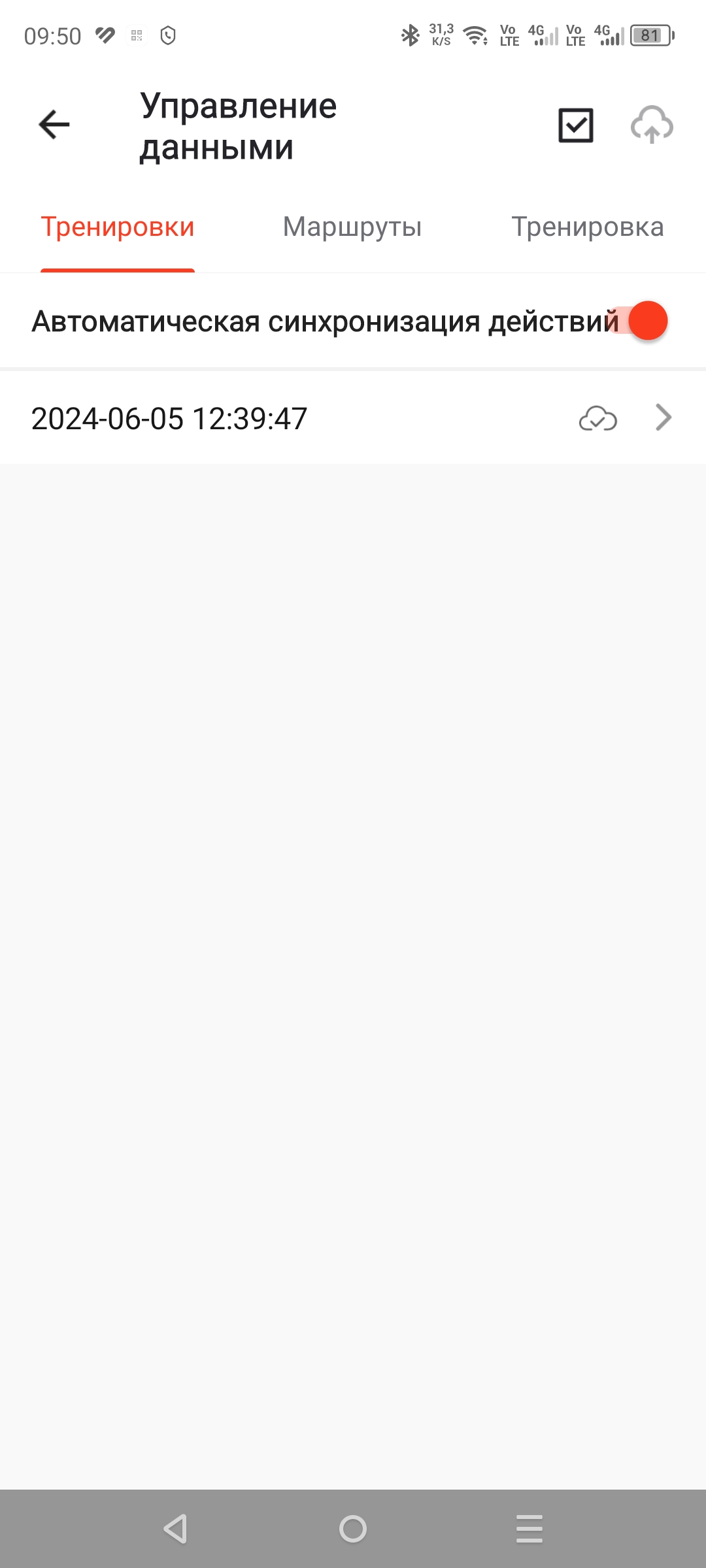The width and height of the screenshot is (706, 1568).
Task: Switch to the Маршруты tab
Action: 352,227
